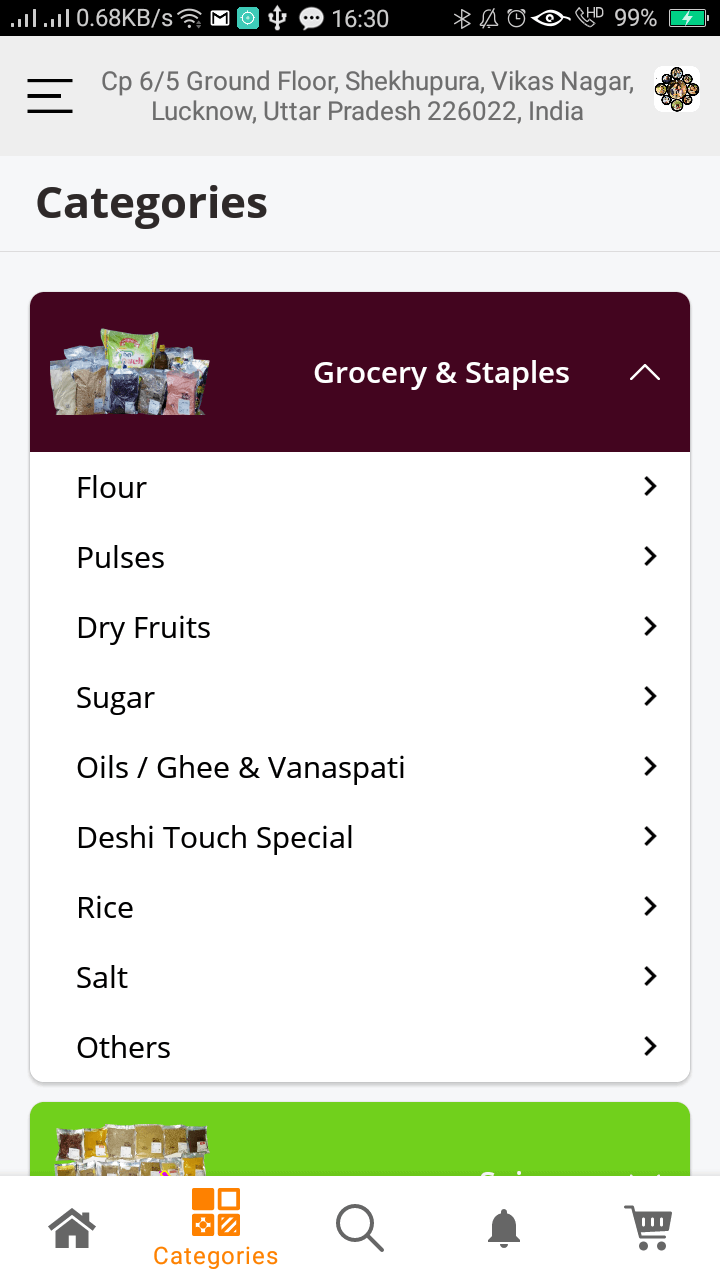Tap the delivery address in the header
720x1280 pixels.
point(367,96)
